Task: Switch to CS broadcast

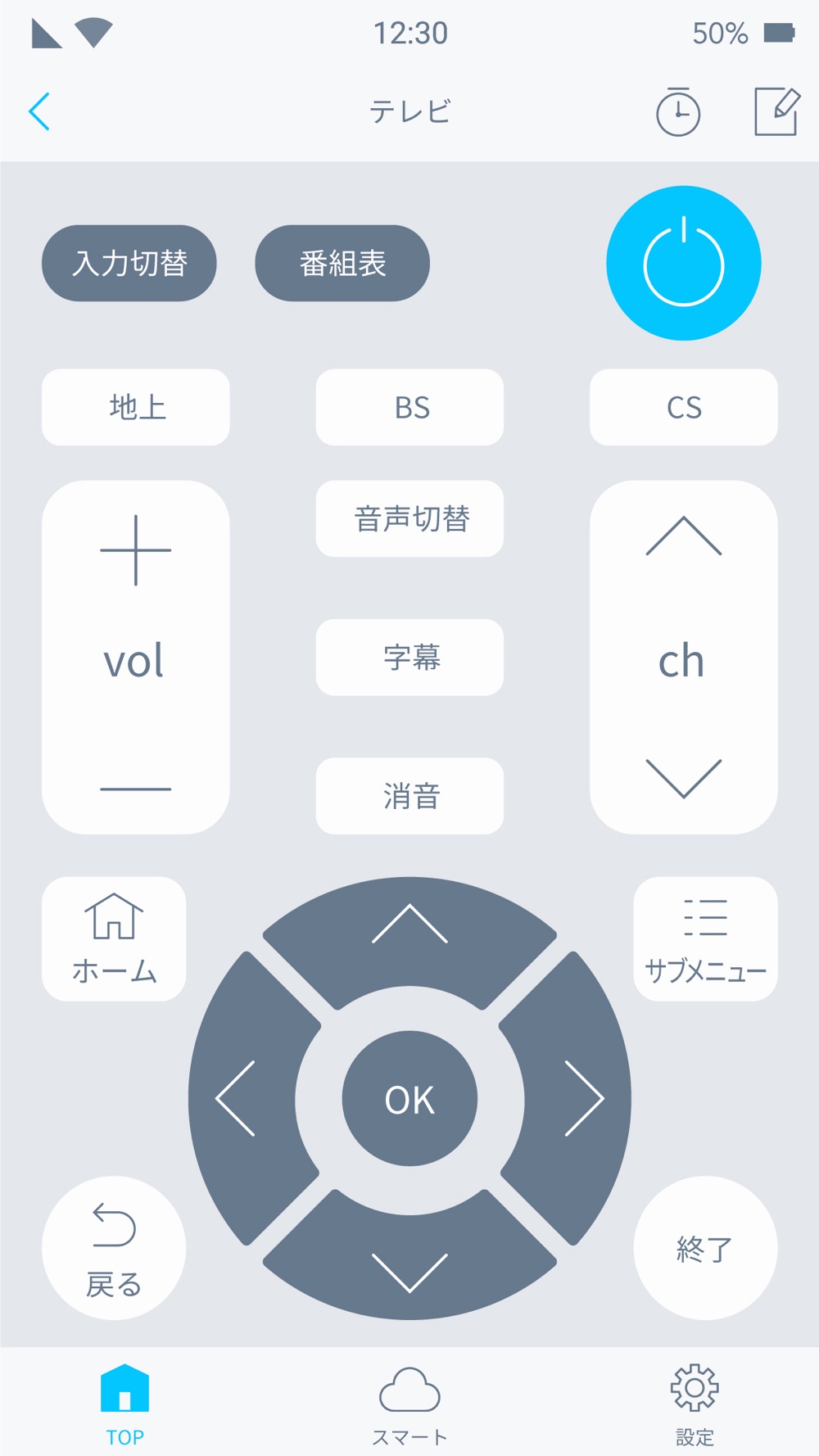Action: 683,407
